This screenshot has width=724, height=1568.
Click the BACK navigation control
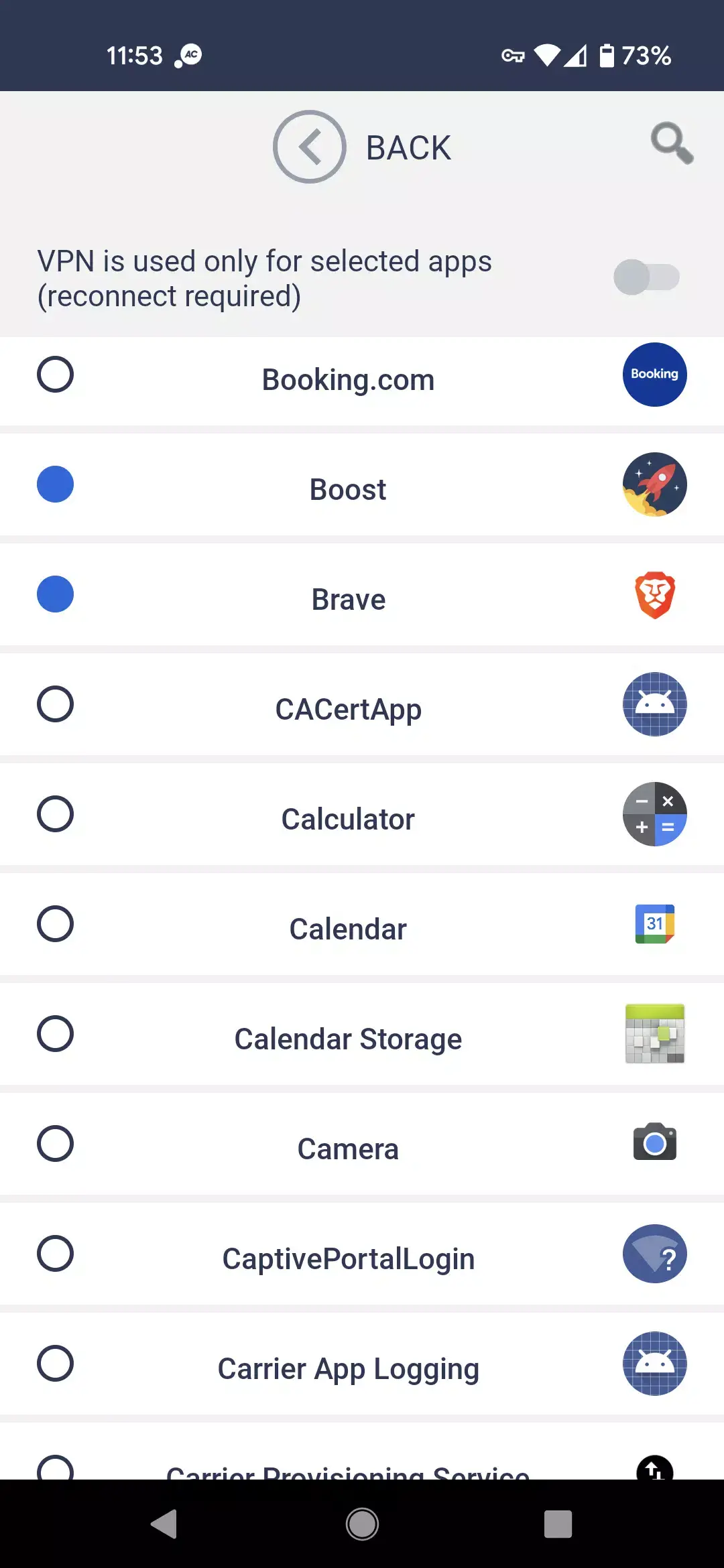(362, 147)
